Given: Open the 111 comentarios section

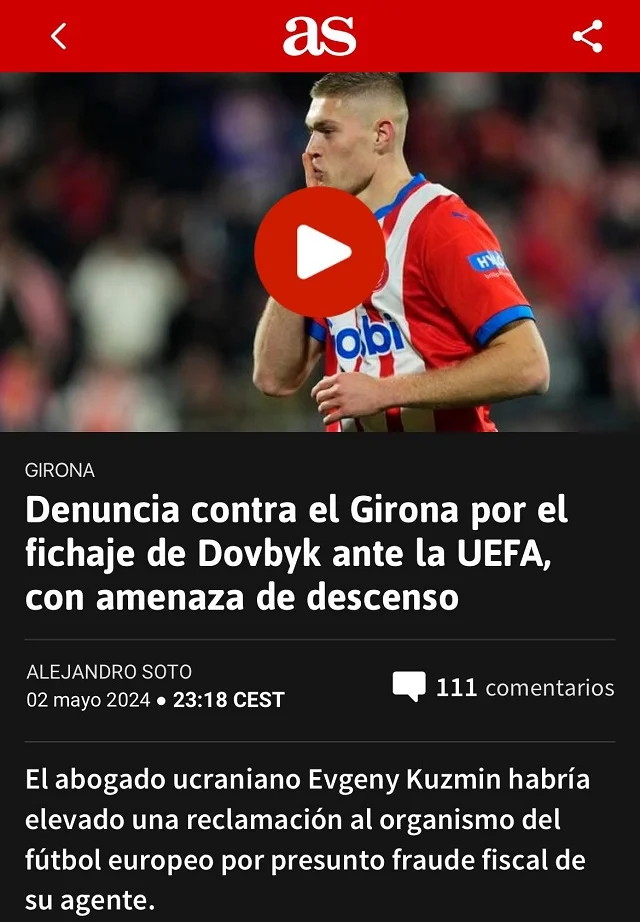Looking at the screenshot, I should click(x=503, y=688).
